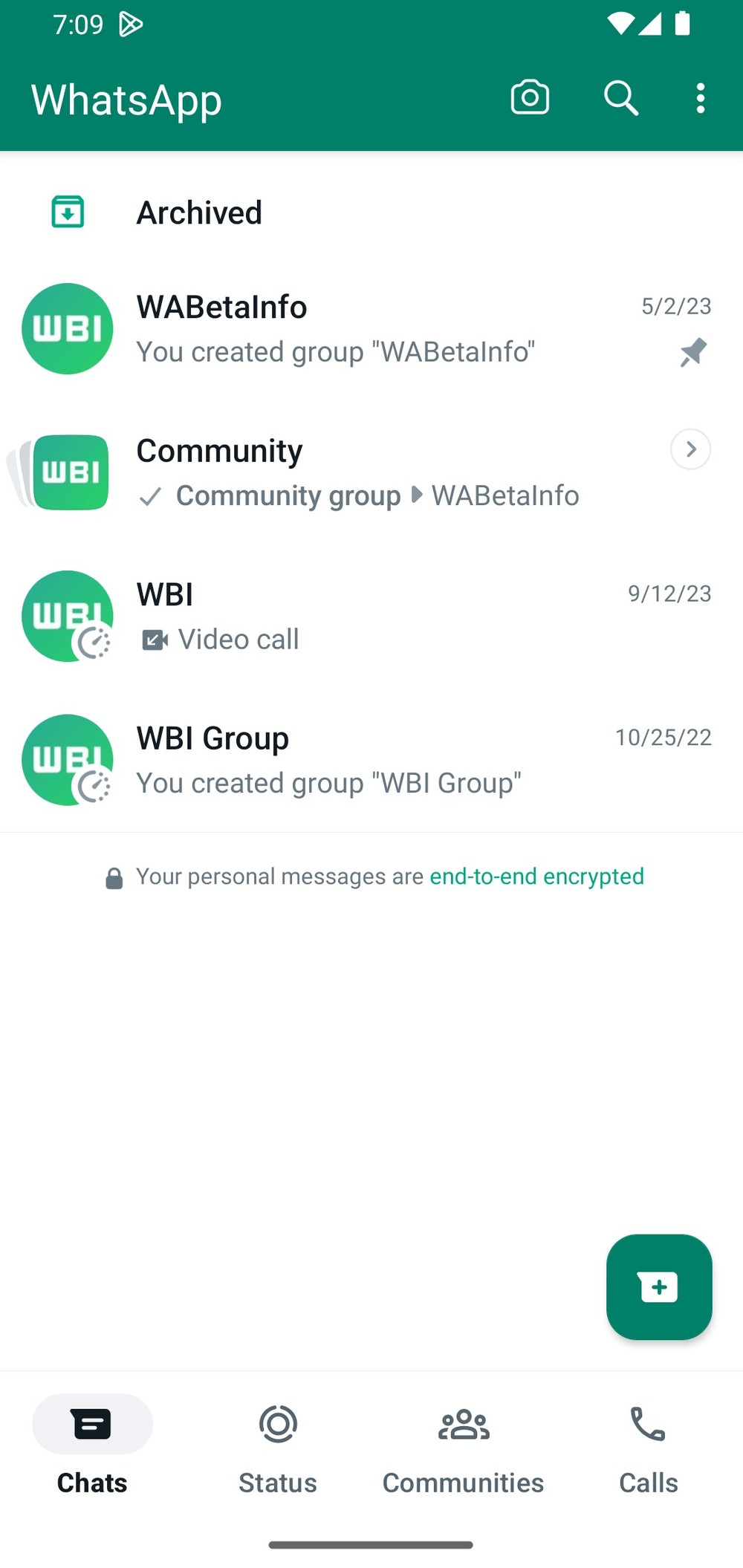Tap the search magnifier icon
This screenshot has height=1568, width=743.
tap(620, 98)
